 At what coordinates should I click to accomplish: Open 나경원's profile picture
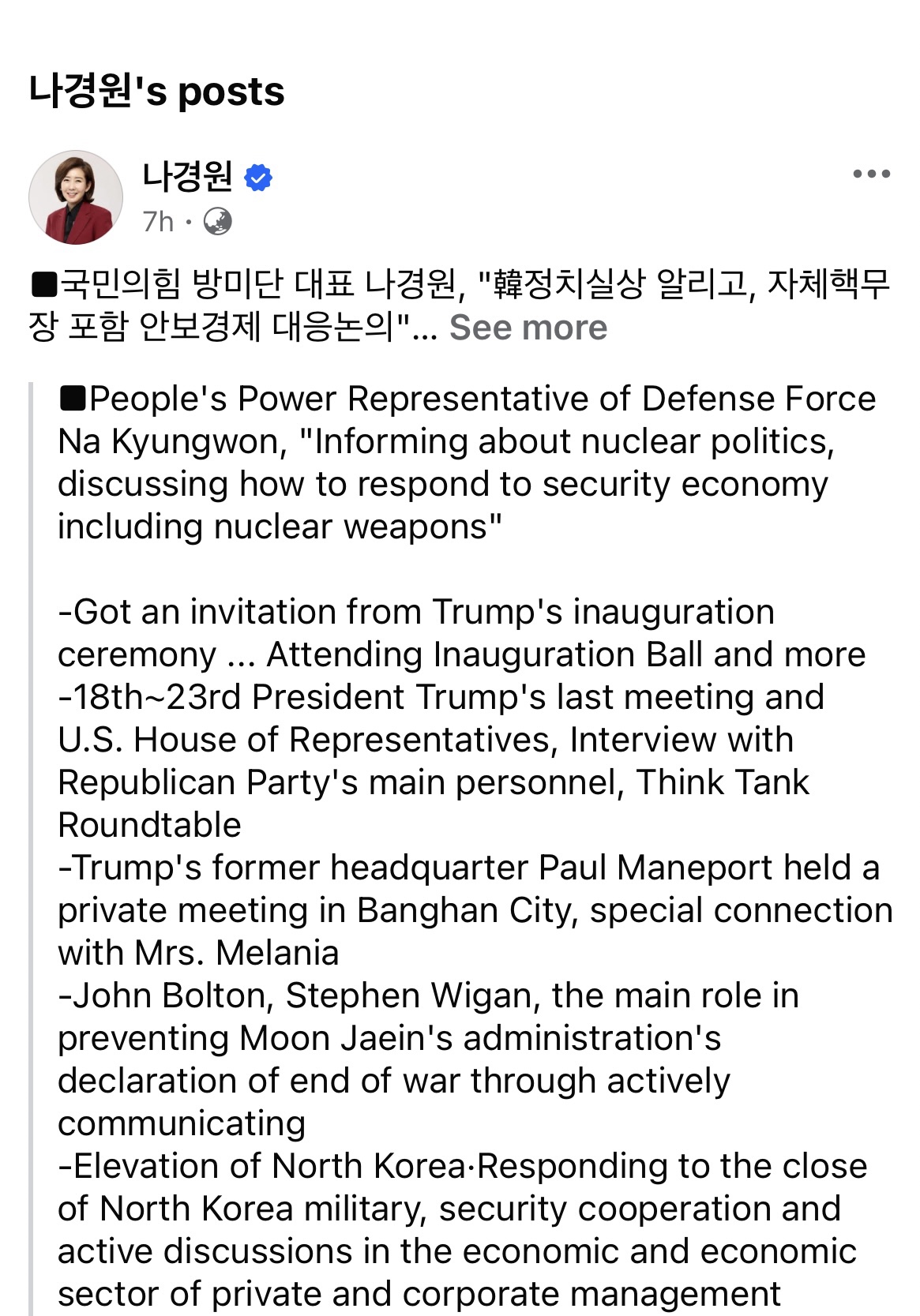point(76,197)
